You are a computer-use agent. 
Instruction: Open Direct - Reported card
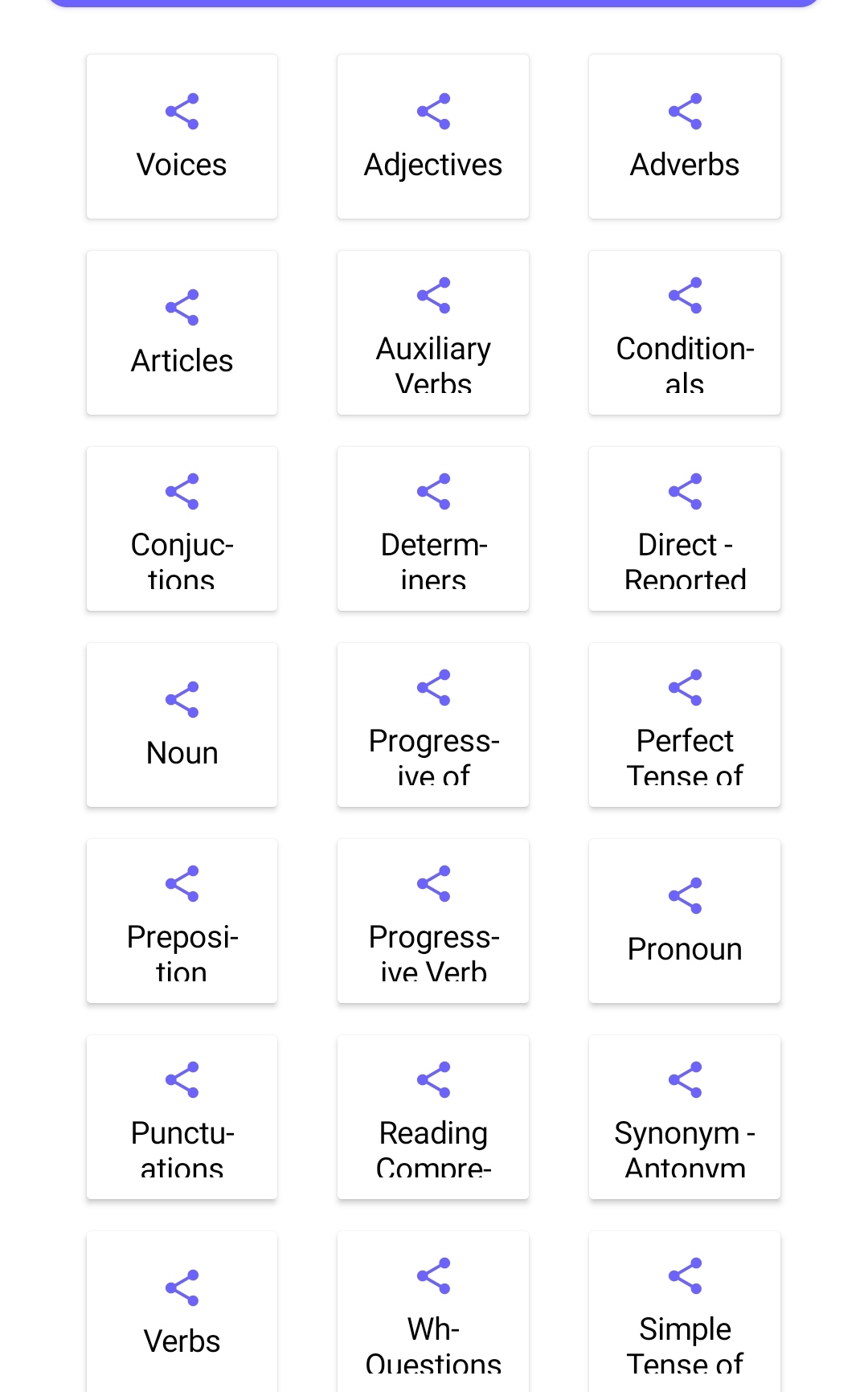685,529
